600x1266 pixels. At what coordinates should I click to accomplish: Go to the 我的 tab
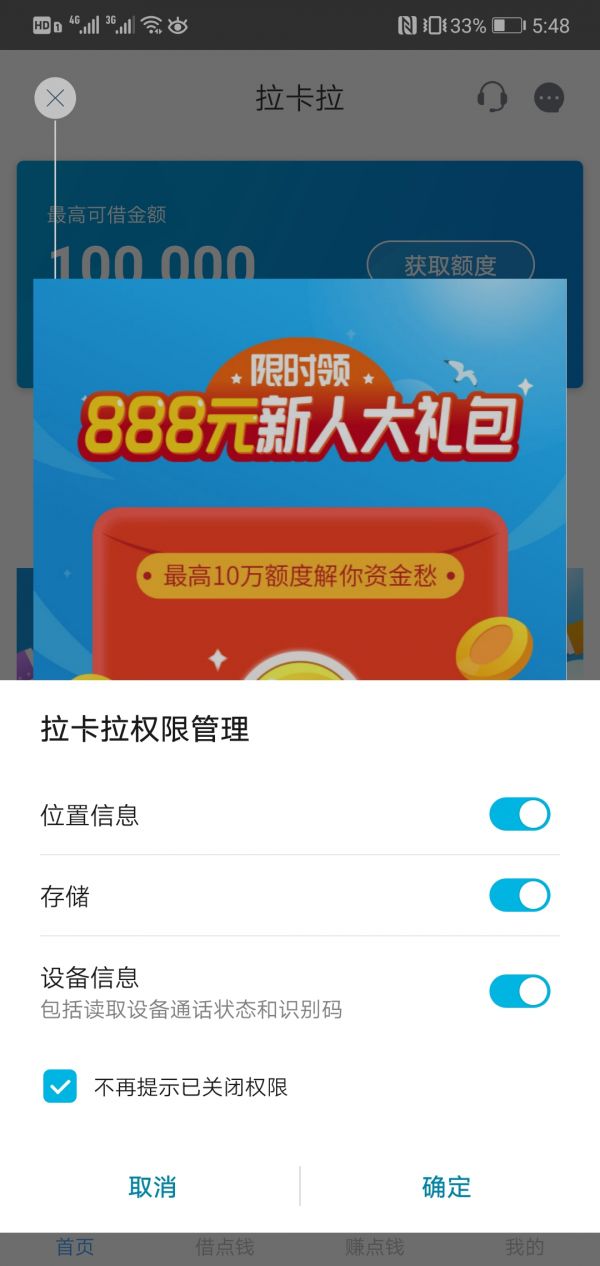pos(524,1247)
